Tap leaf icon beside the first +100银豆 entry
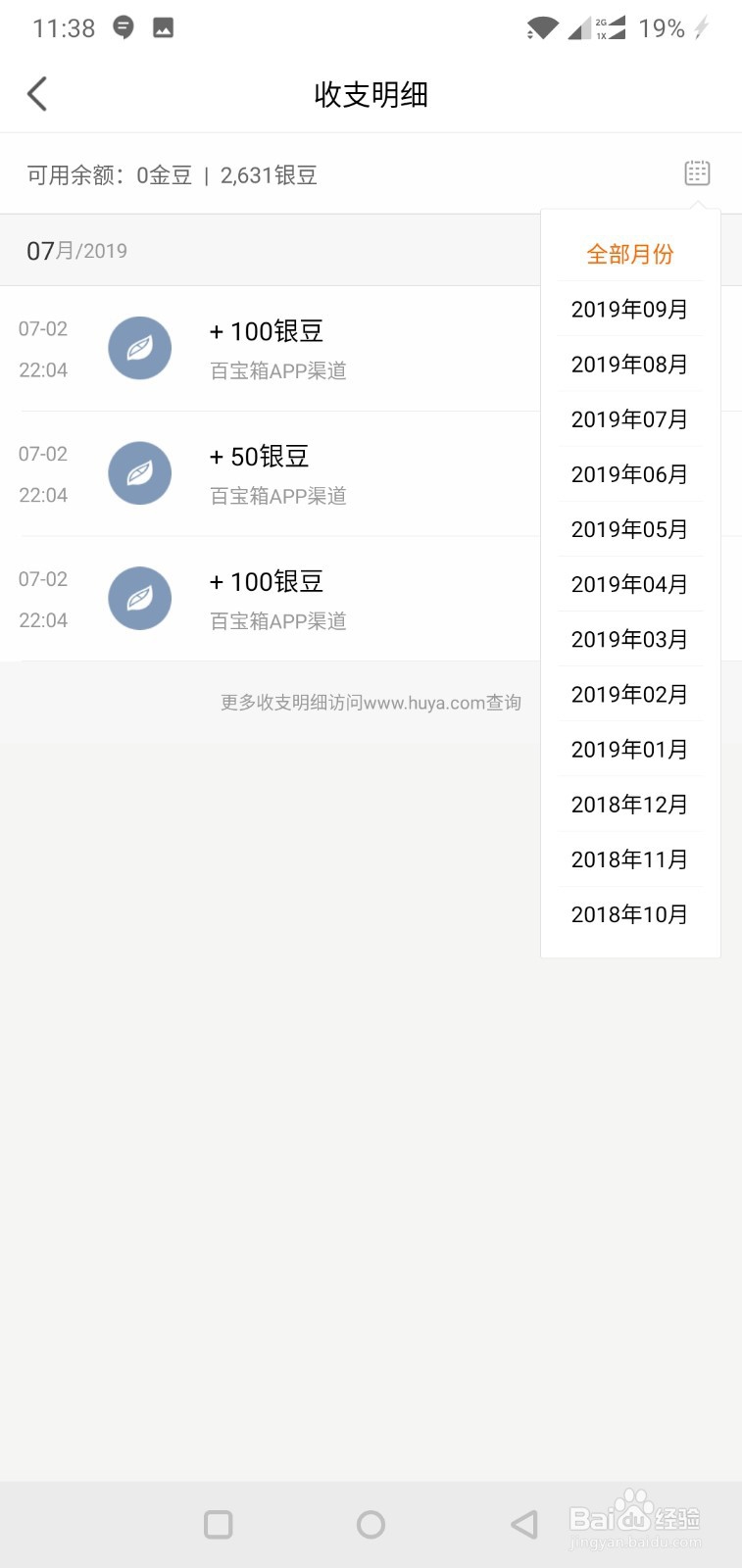 (139, 348)
